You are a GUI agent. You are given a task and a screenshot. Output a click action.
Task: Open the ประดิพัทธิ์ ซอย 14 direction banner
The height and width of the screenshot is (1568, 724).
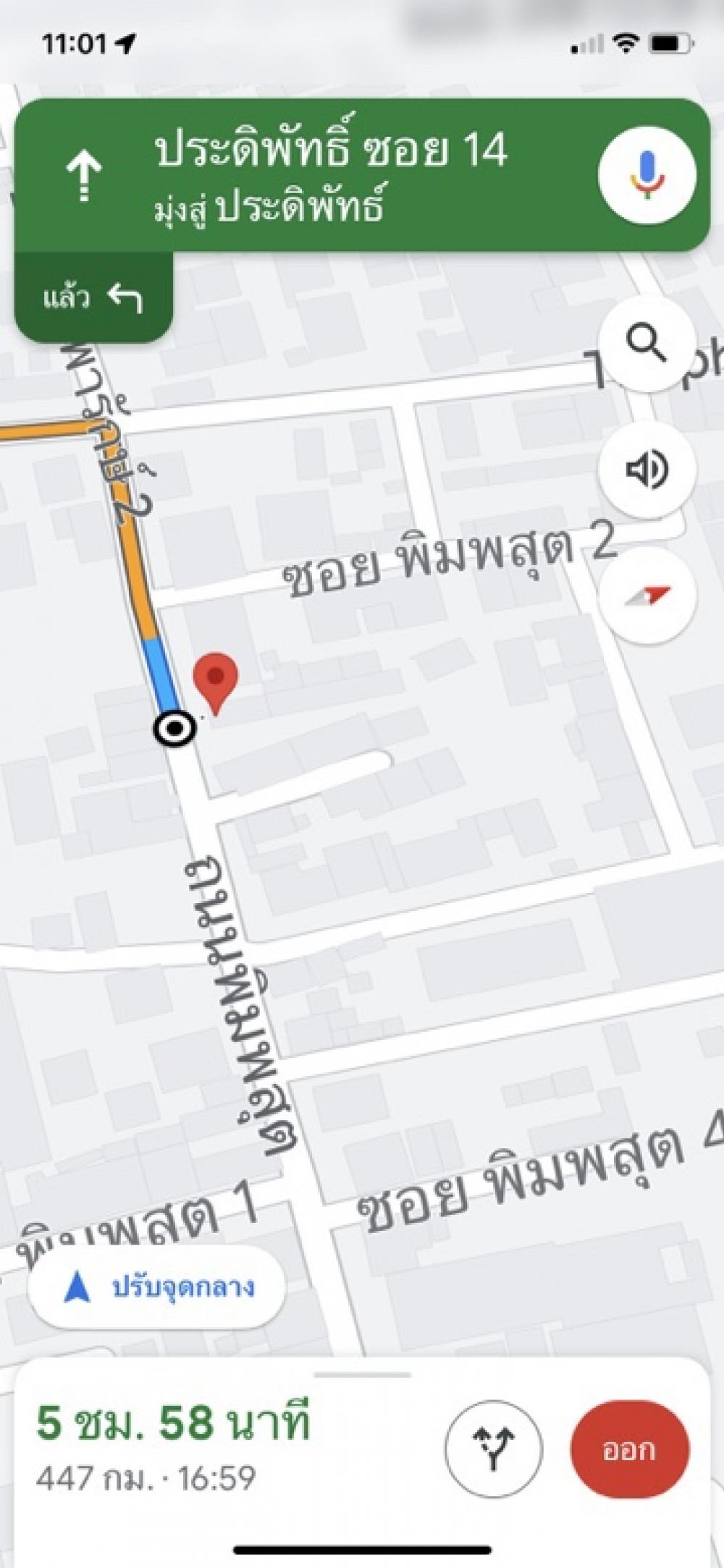(x=362, y=175)
